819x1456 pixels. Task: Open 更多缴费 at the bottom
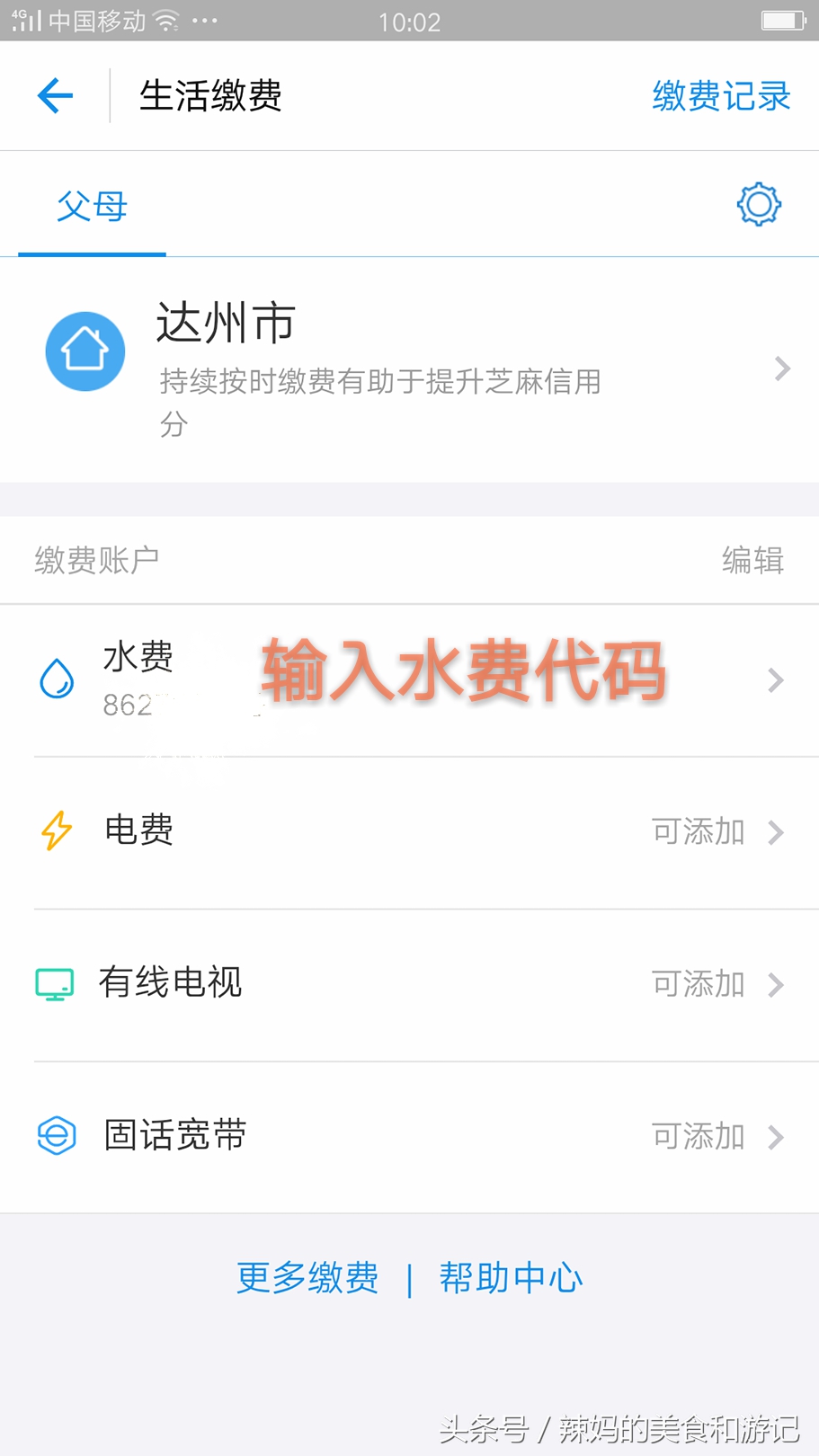tap(307, 1276)
